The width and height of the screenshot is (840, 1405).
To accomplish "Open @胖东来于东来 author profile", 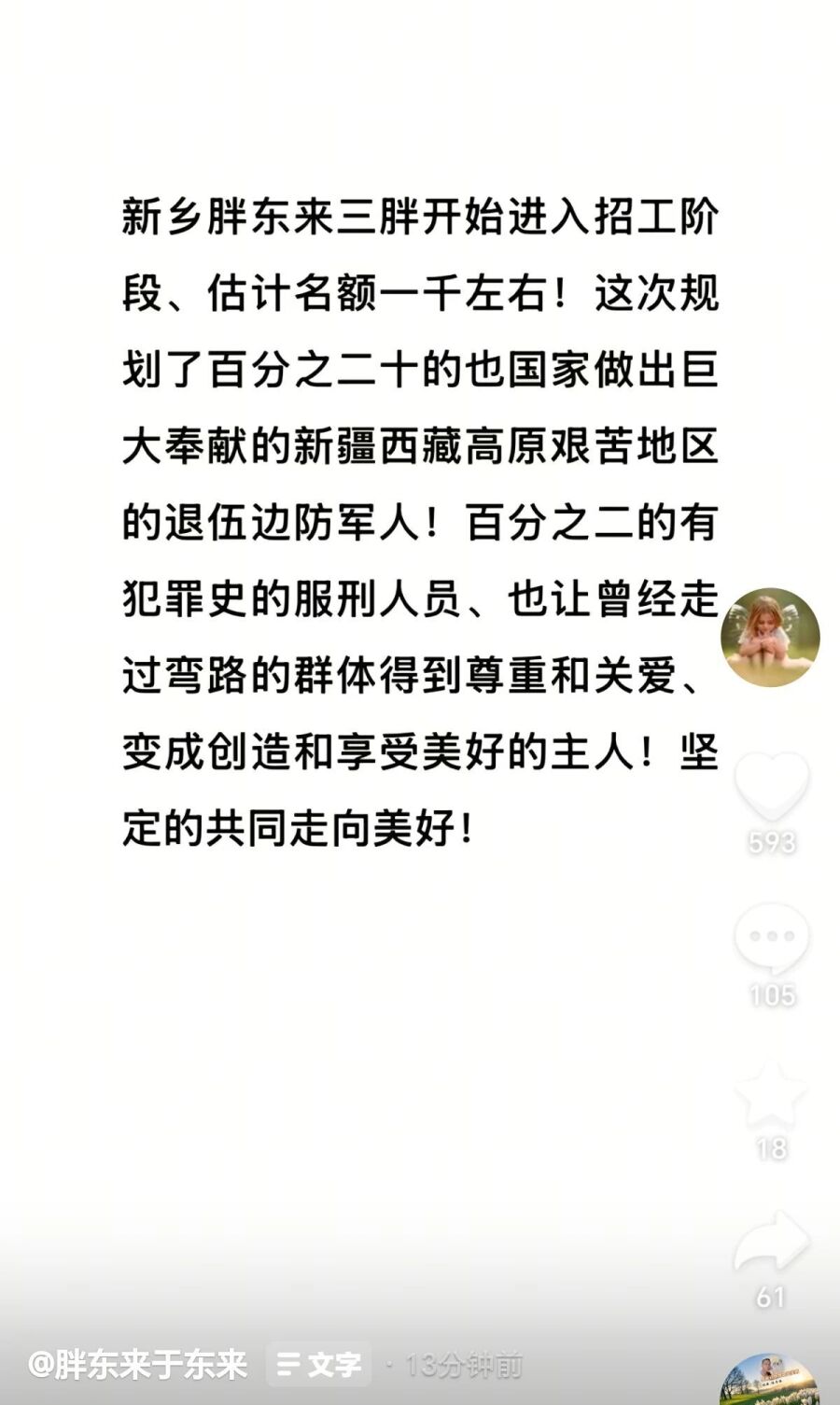I will [x=138, y=1365].
